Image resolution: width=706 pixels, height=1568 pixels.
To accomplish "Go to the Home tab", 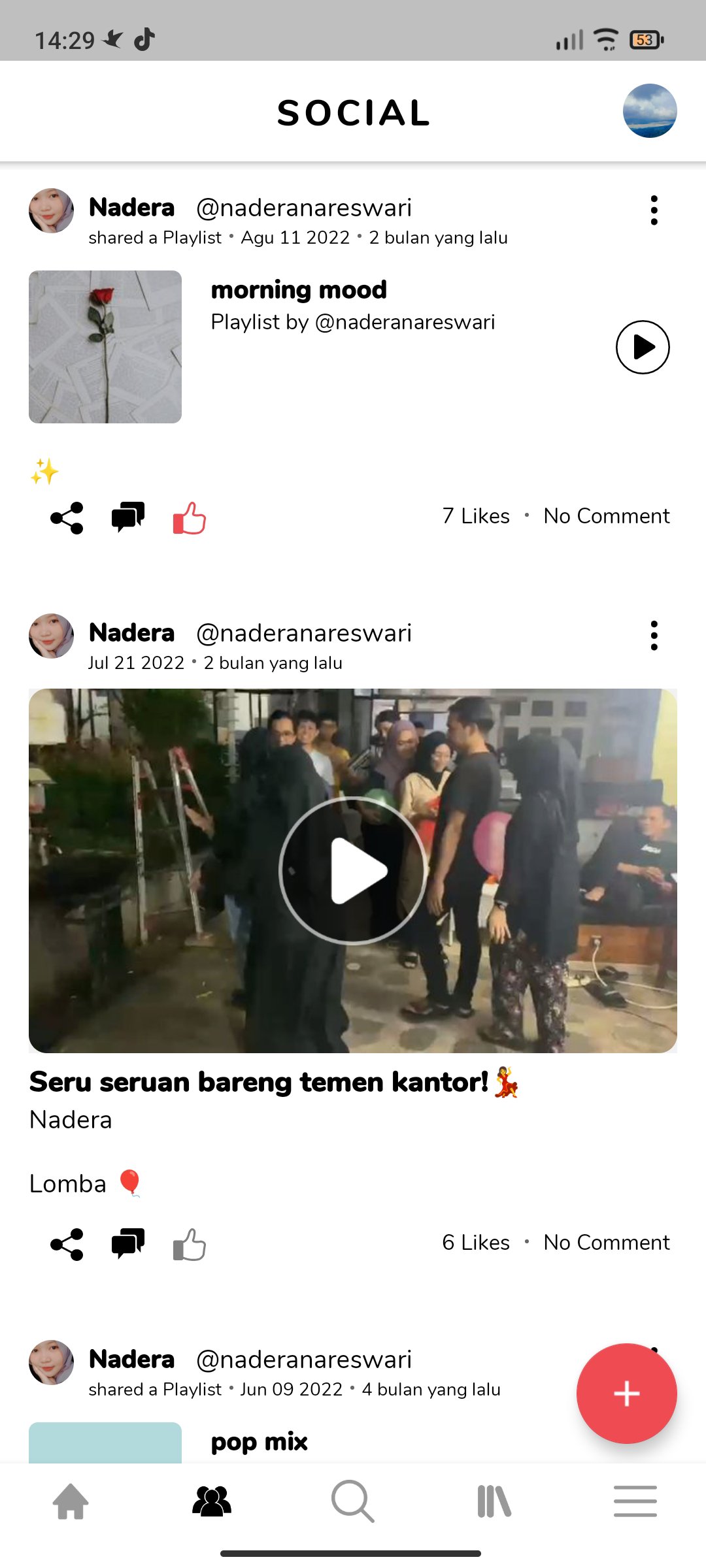I will (71, 1501).
